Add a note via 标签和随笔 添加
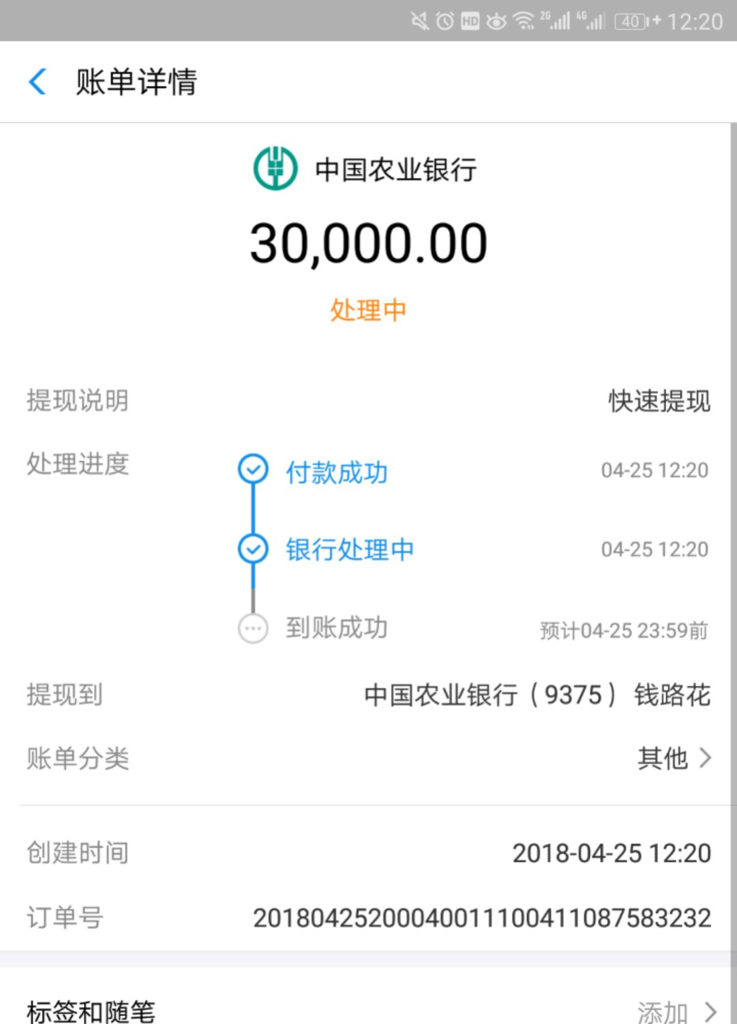 pos(676,1010)
